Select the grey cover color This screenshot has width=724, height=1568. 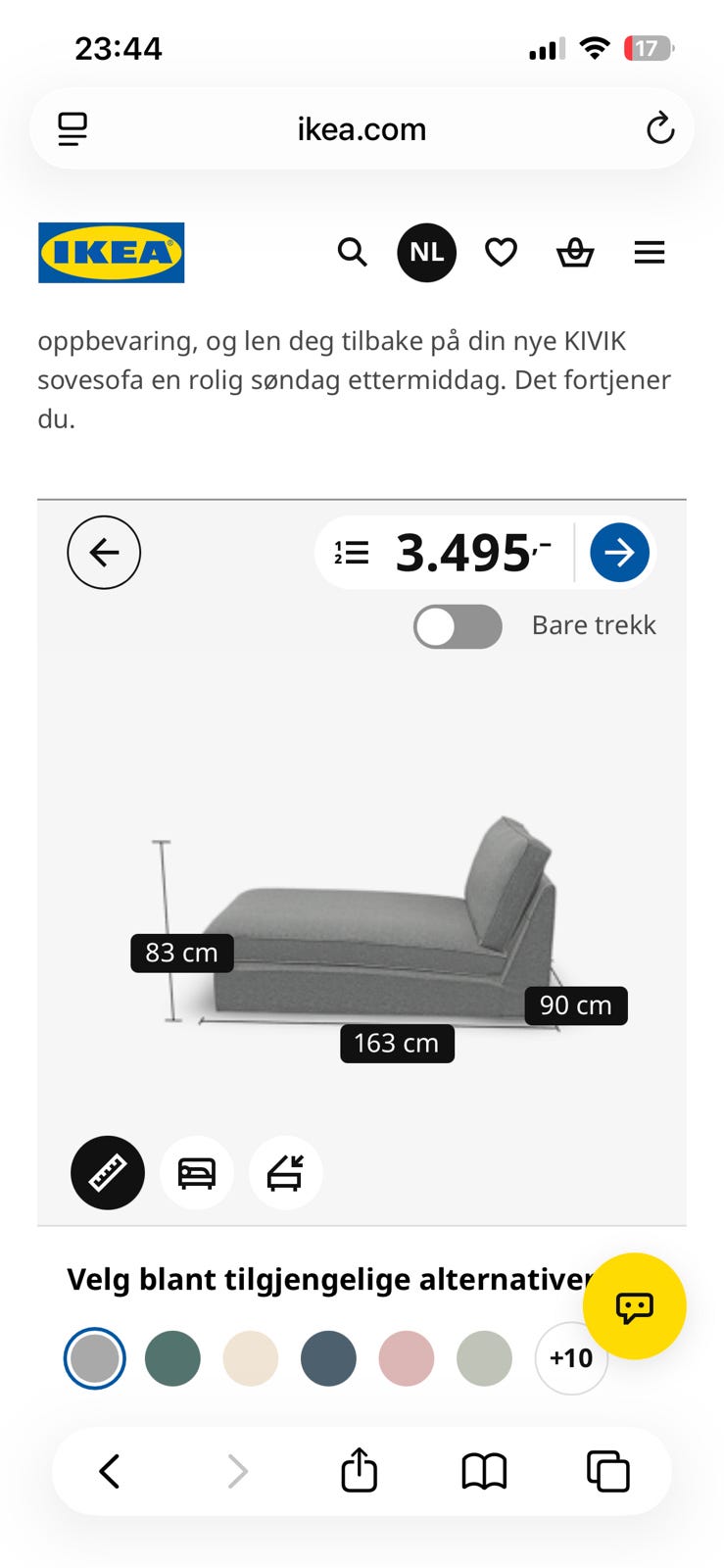pyautogui.click(x=95, y=1358)
